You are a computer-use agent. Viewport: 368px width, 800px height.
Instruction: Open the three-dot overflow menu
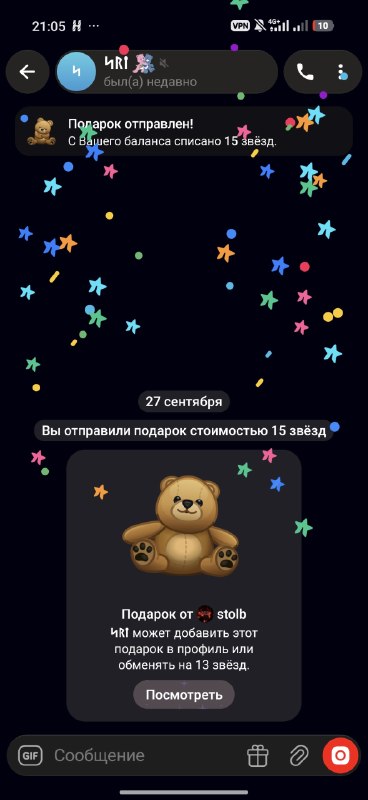pos(340,72)
